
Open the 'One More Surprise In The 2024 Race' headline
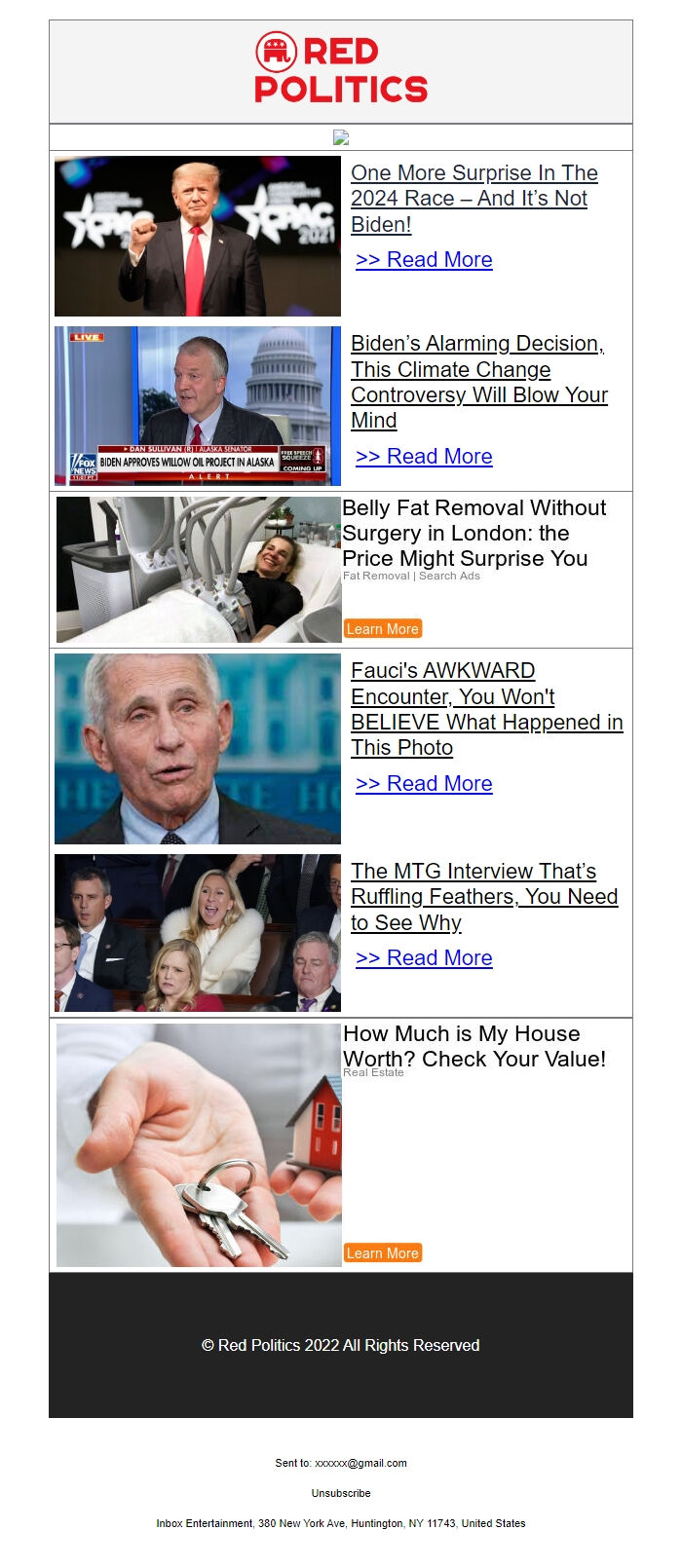pos(474,199)
